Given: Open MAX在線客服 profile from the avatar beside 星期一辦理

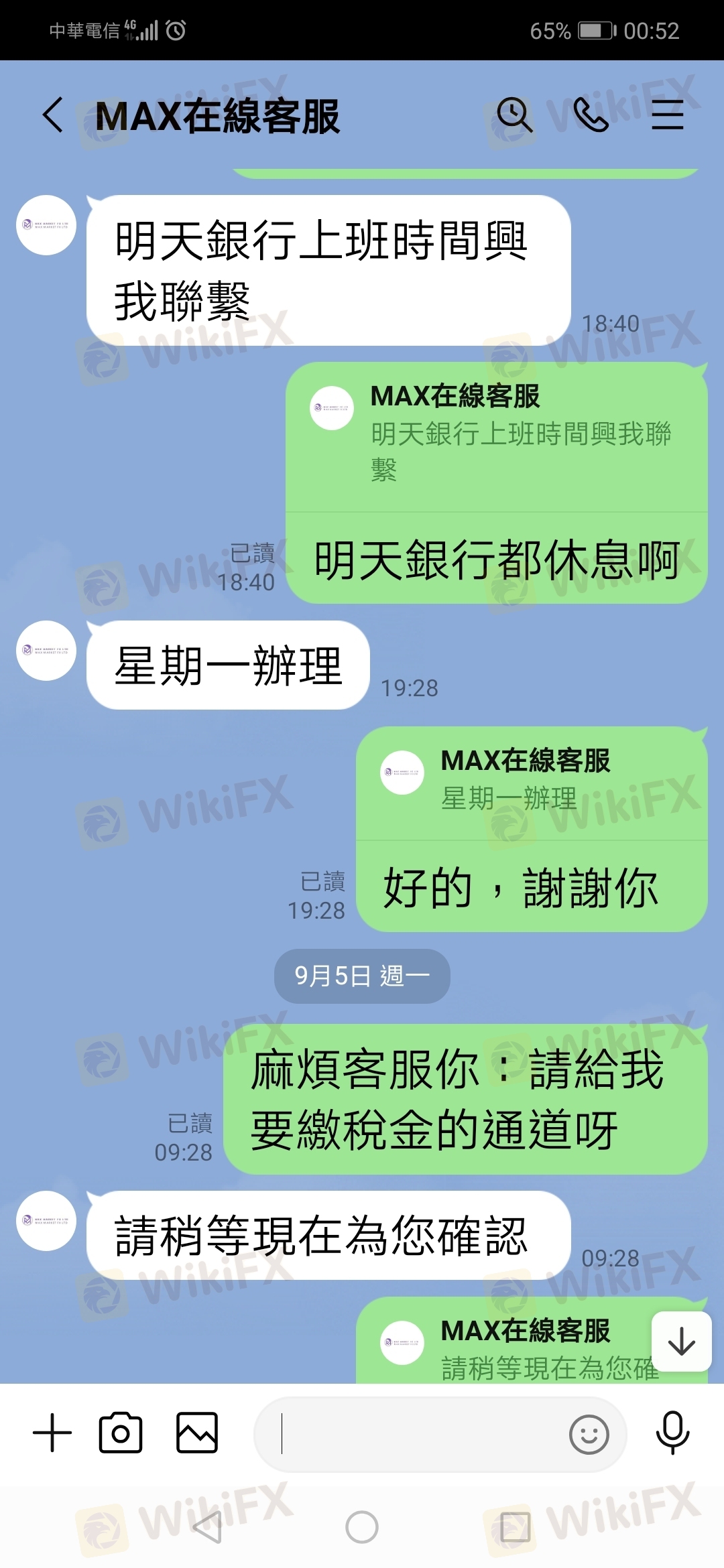Looking at the screenshot, I should pos(46,651).
